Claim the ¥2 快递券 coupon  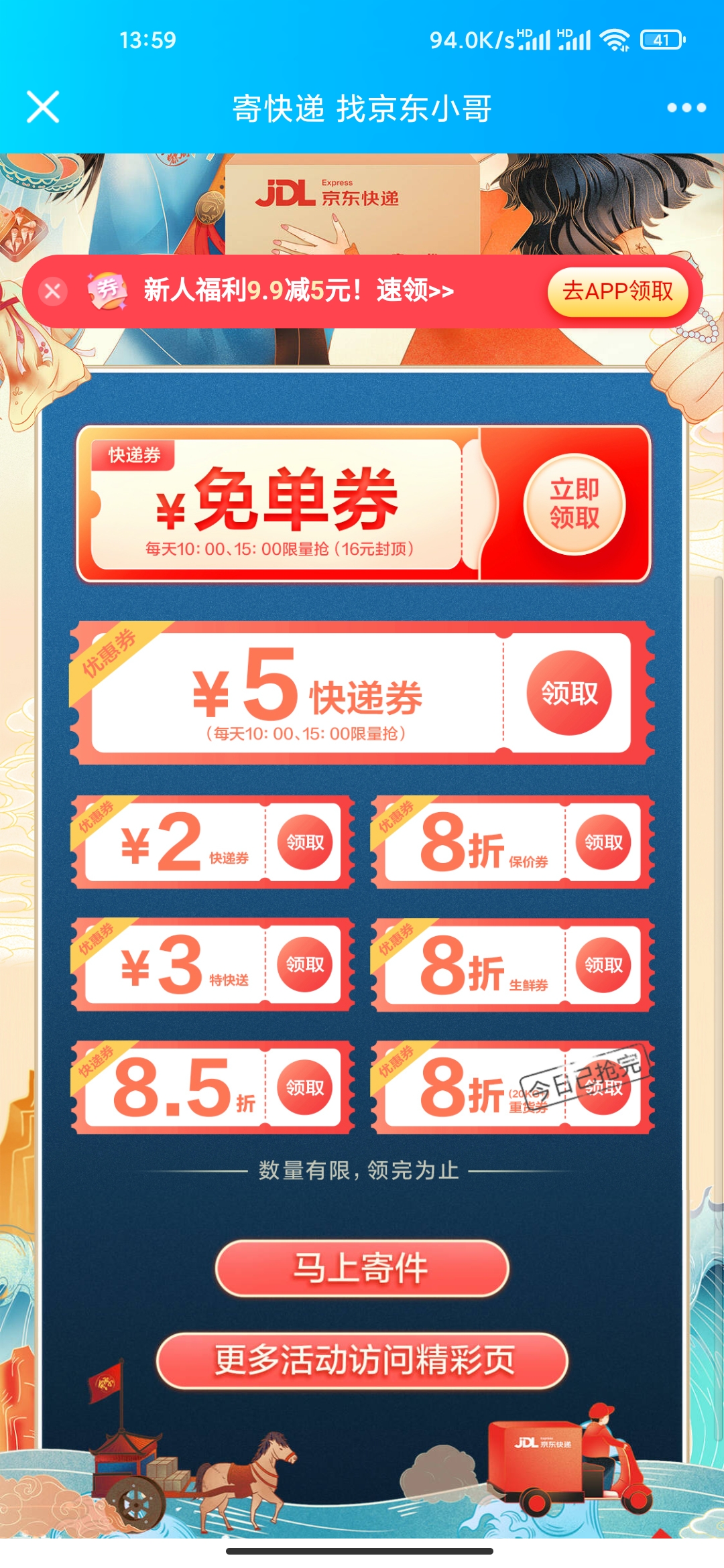coord(305,842)
